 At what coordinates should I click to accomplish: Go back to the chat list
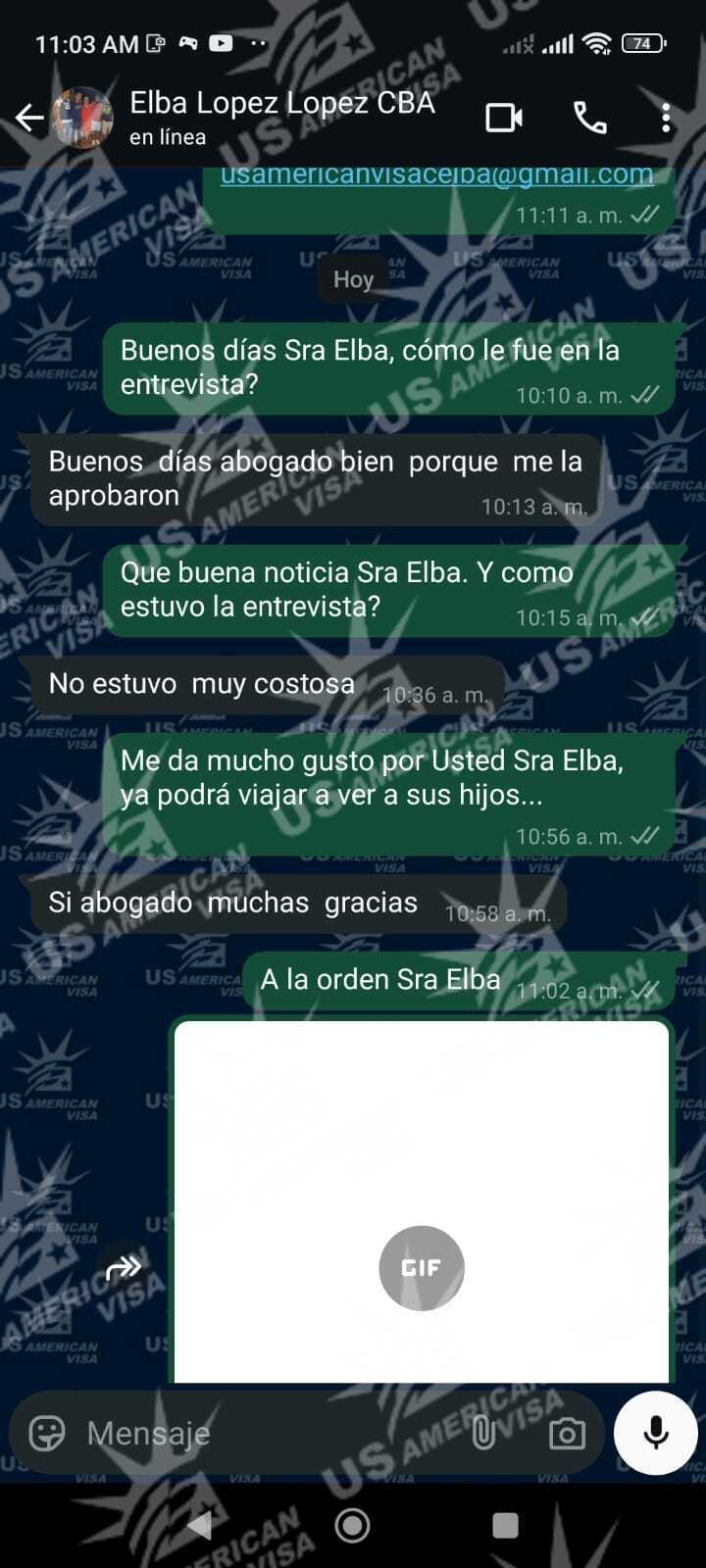point(29,119)
